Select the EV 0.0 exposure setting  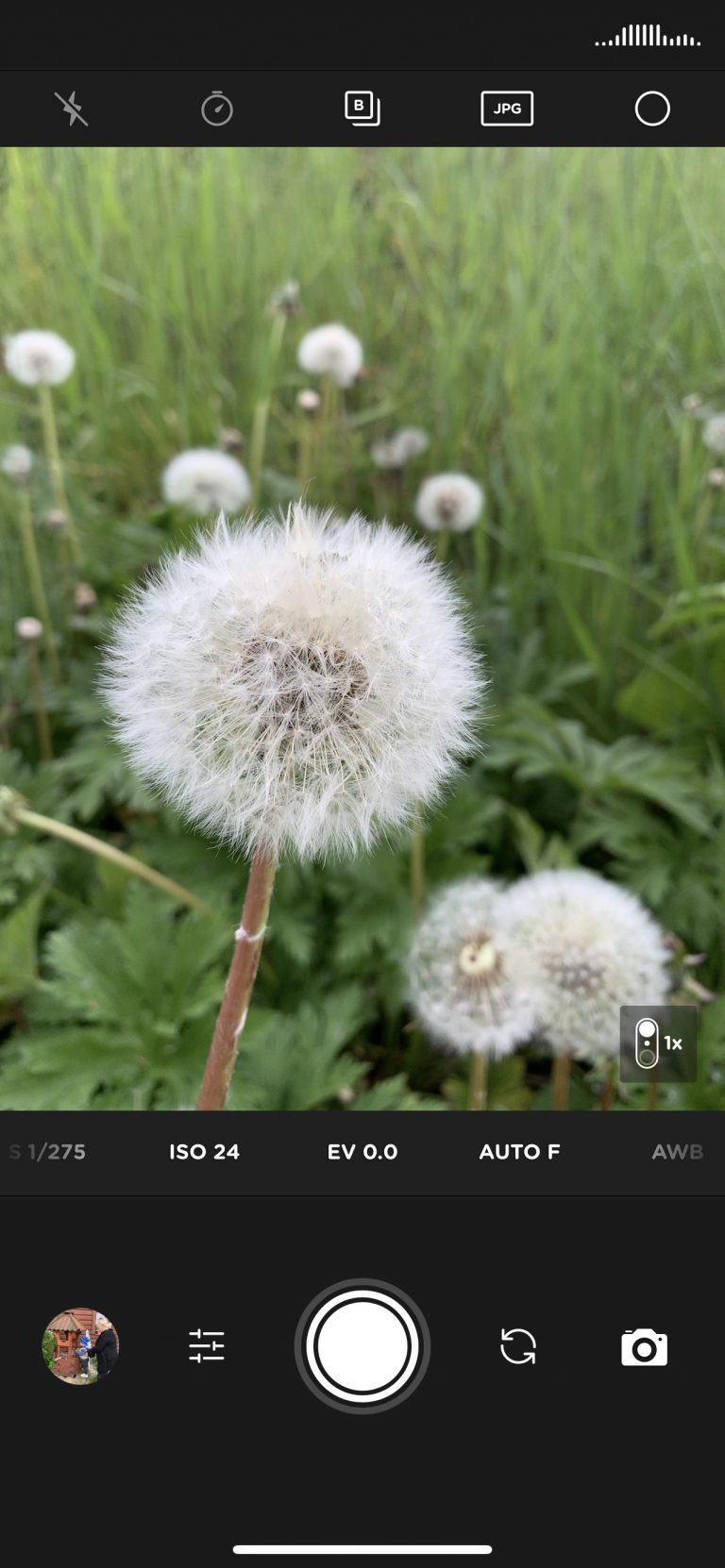[362, 1152]
